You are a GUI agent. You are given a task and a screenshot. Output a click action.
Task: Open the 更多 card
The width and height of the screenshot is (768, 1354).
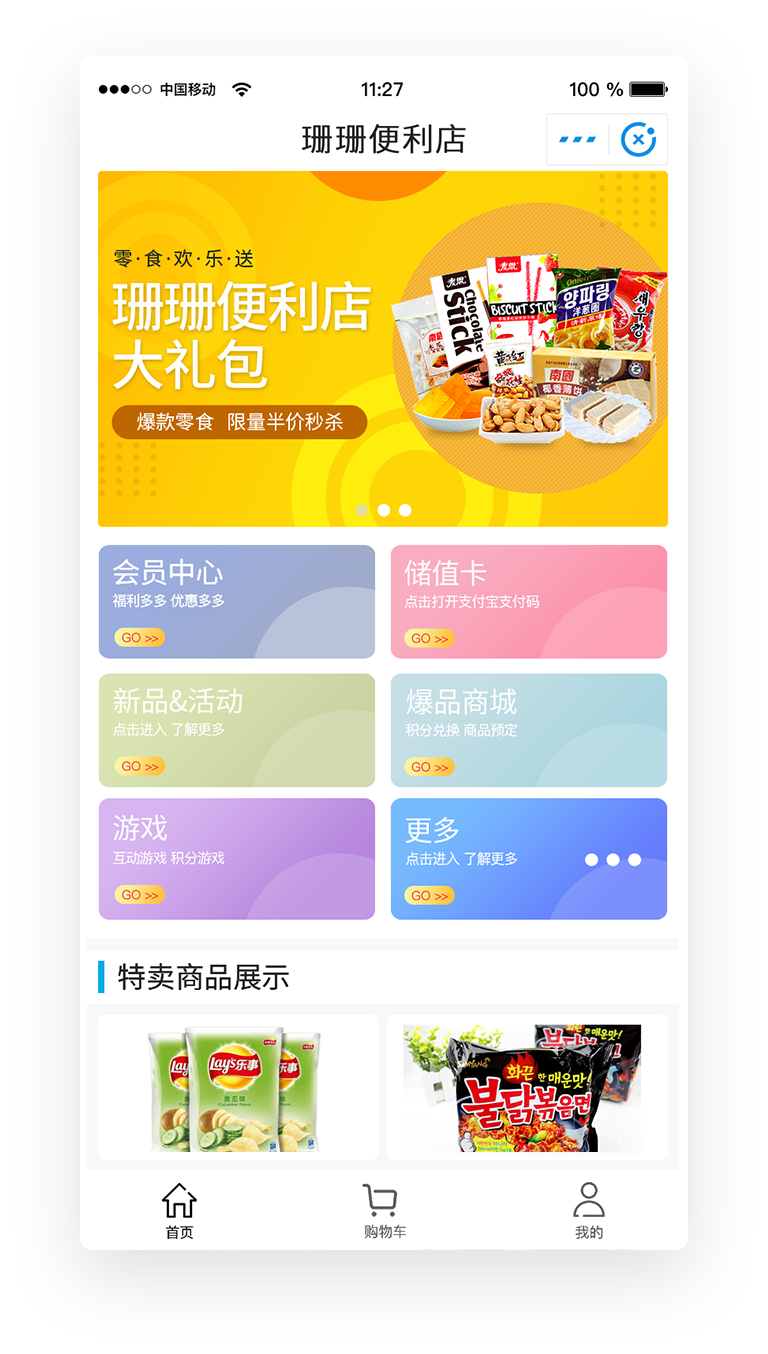tap(528, 858)
